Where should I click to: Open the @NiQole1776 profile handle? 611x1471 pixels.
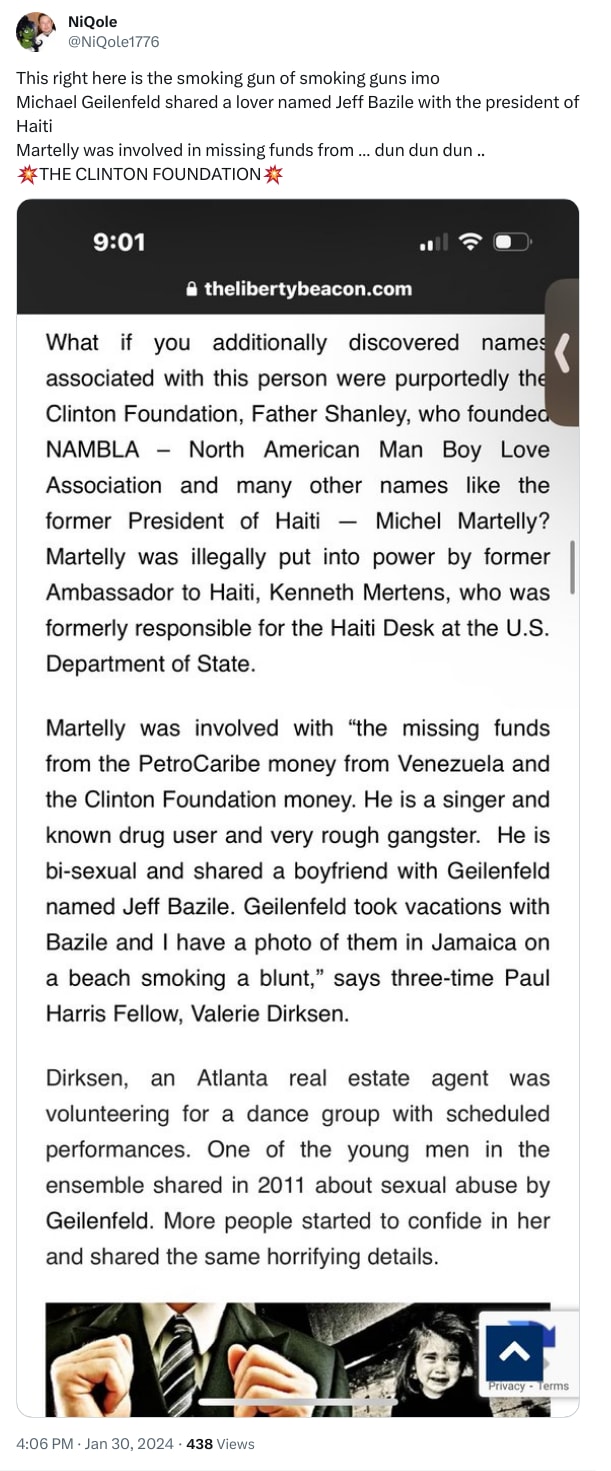(112, 41)
